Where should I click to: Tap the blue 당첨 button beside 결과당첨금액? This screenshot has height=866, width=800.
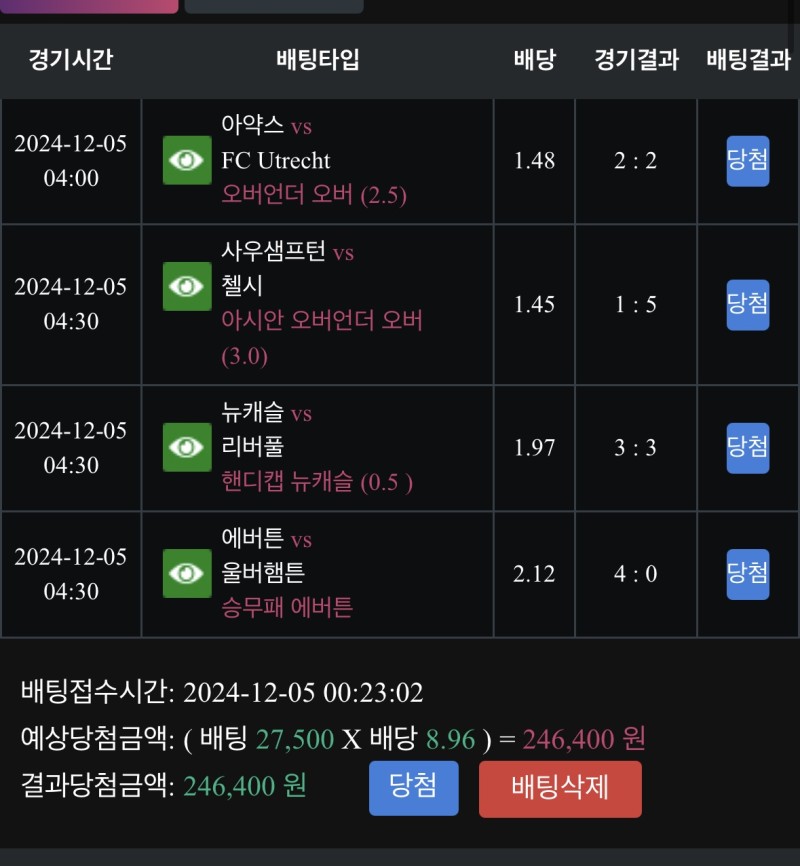(413, 787)
